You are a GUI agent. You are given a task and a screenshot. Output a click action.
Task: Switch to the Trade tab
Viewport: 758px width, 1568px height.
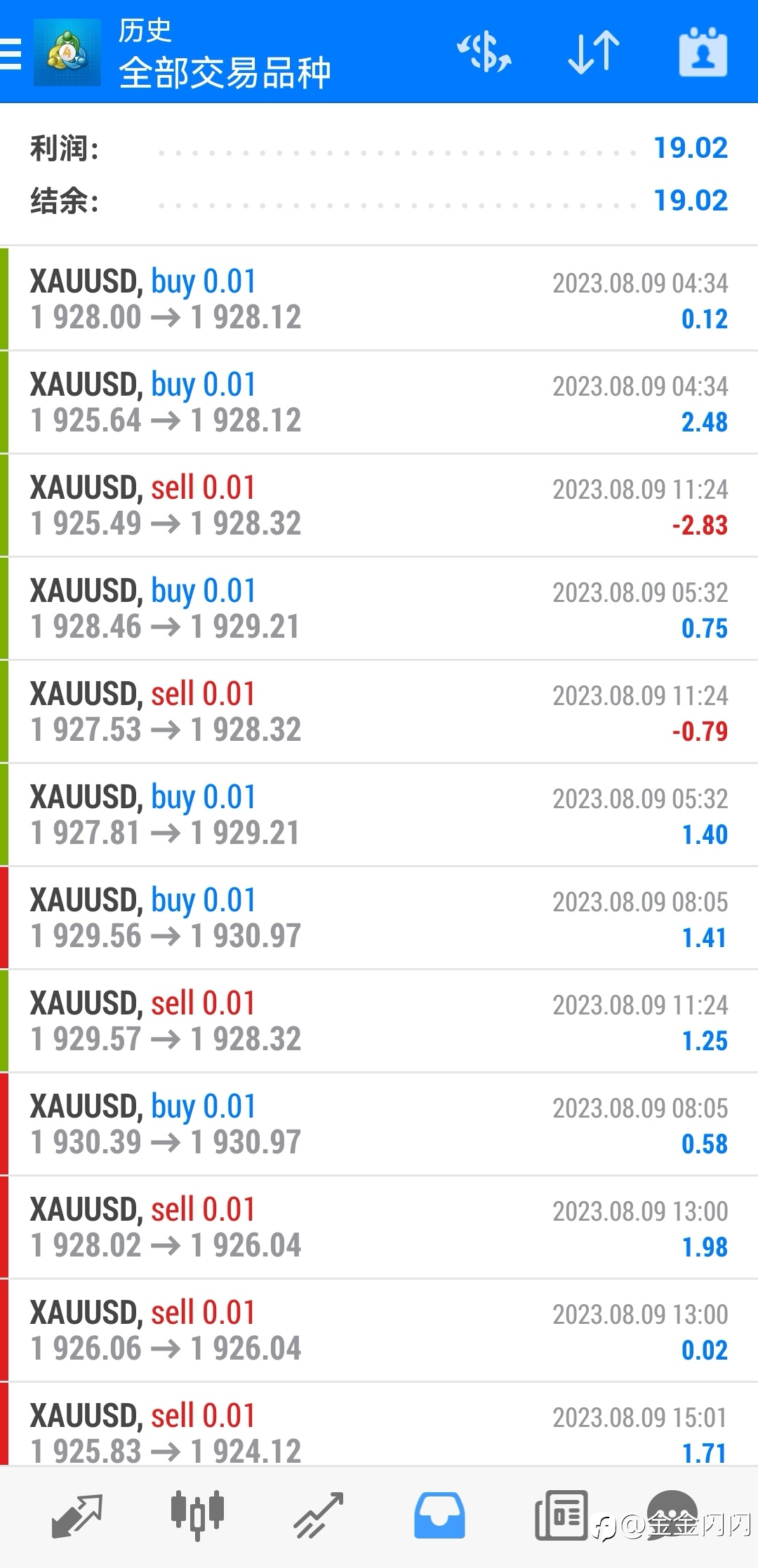(318, 1516)
